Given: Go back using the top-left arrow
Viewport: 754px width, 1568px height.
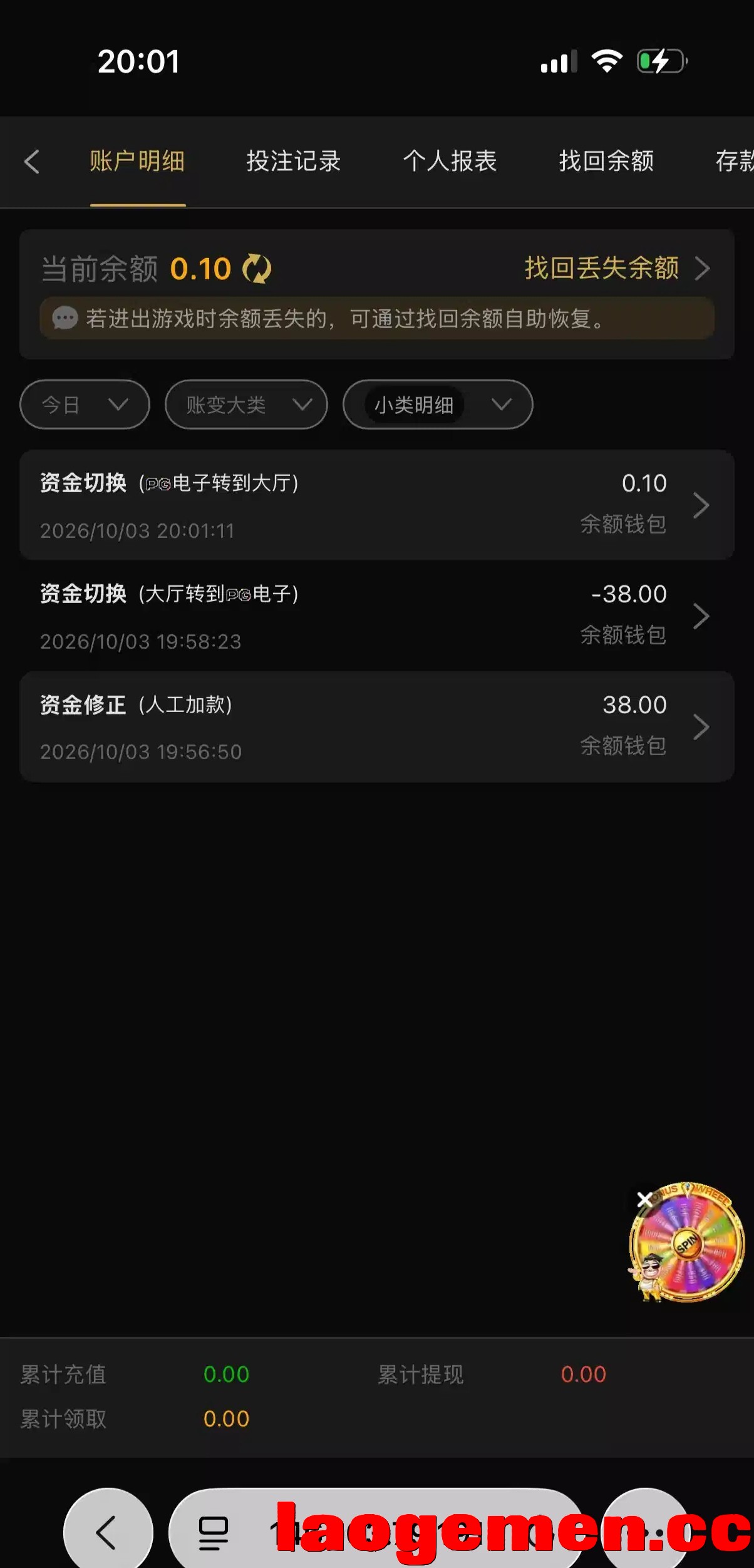Looking at the screenshot, I should (x=32, y=162).
